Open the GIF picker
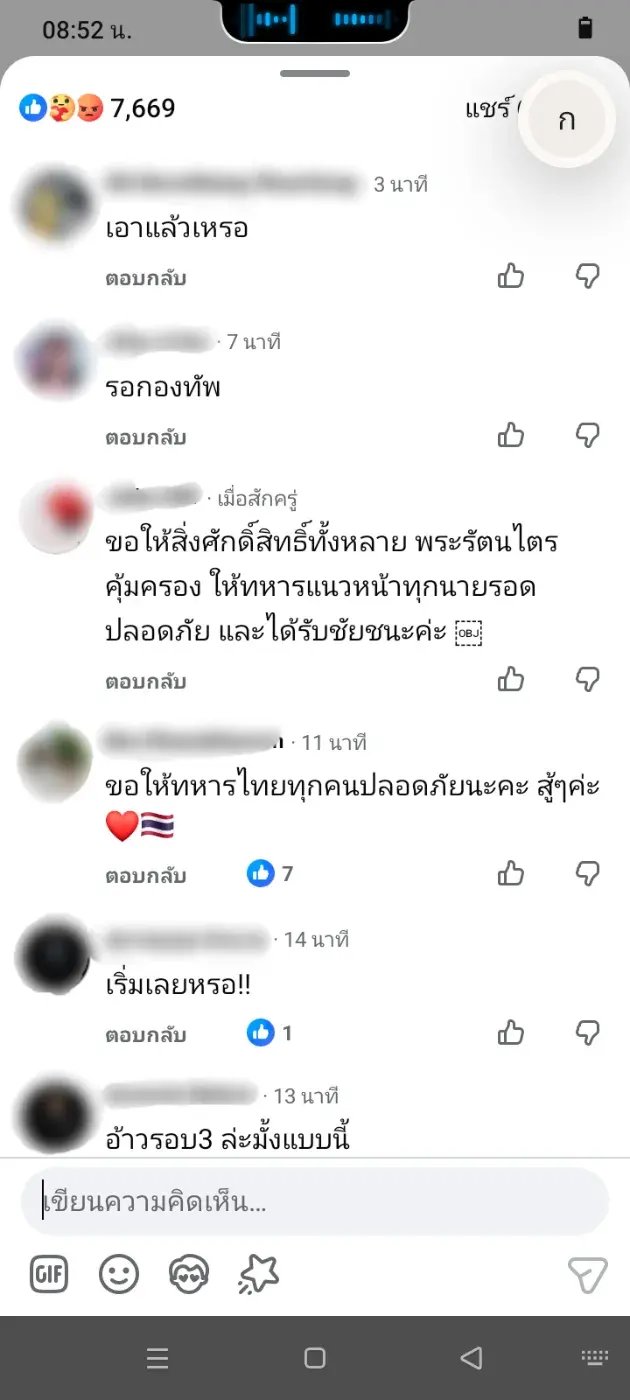Screen dimensions: 630x1400 click(49, 1274)
